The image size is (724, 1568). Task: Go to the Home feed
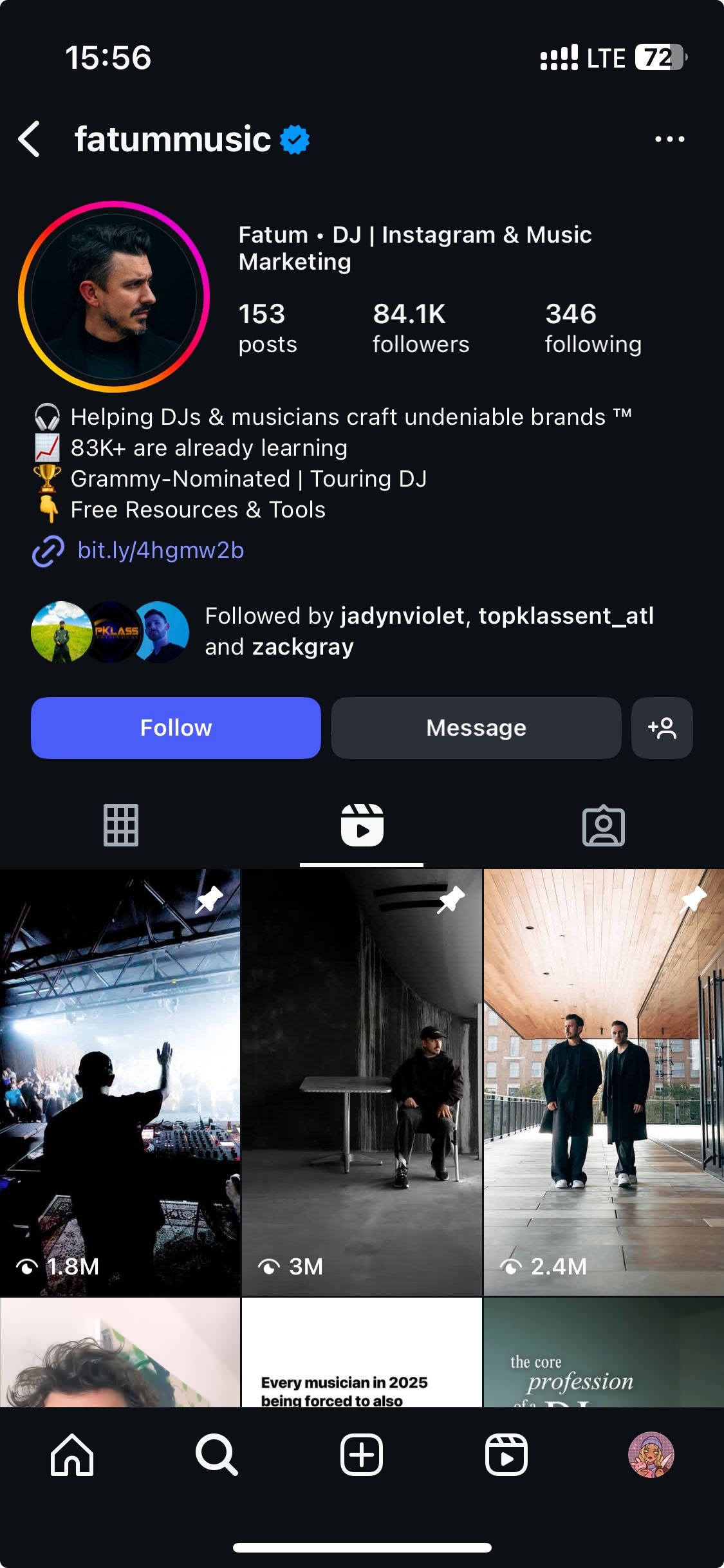[72, 1455]
